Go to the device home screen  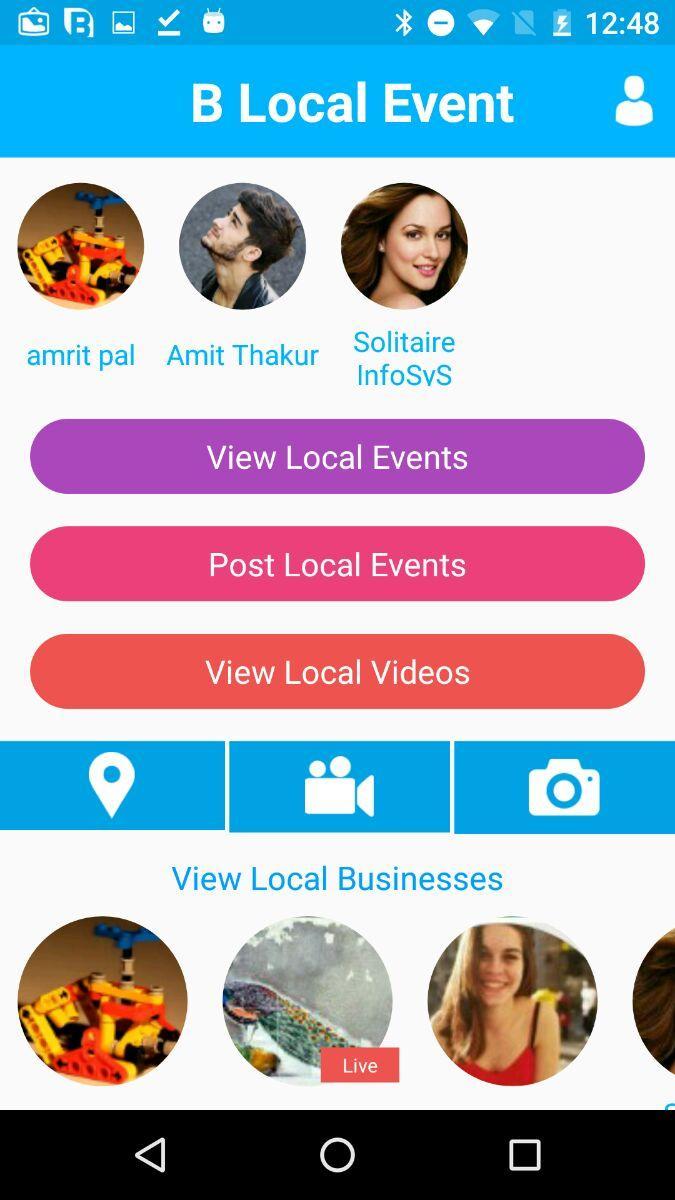click(x=337, y=1155)
